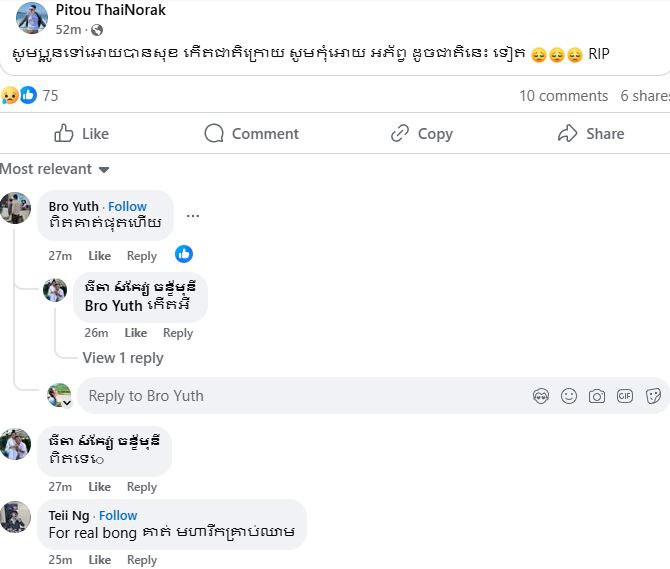
Task: Tap the Comment button under the post
Action: (251, 134)
